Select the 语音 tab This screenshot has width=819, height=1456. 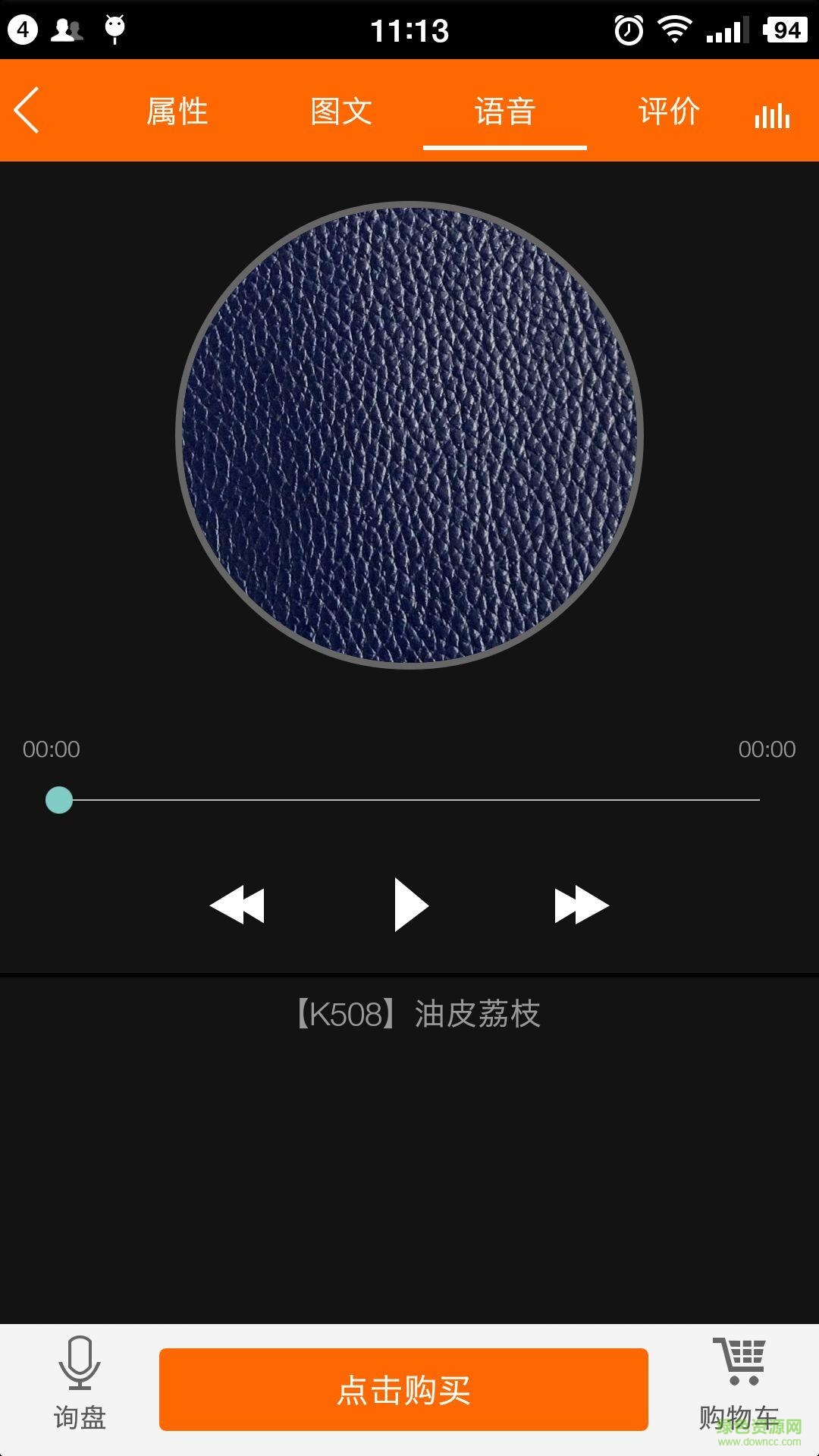(x=505, y=111)
